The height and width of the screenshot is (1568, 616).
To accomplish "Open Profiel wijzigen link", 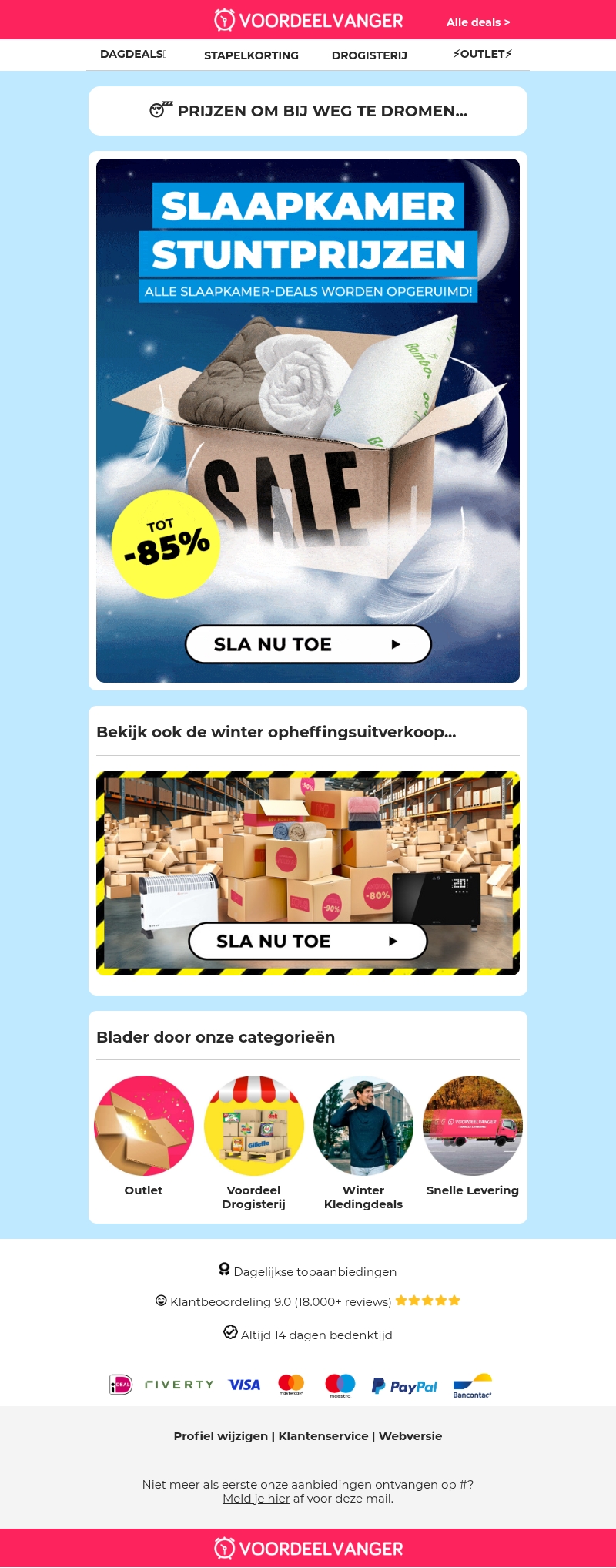I will point(220,1435).
